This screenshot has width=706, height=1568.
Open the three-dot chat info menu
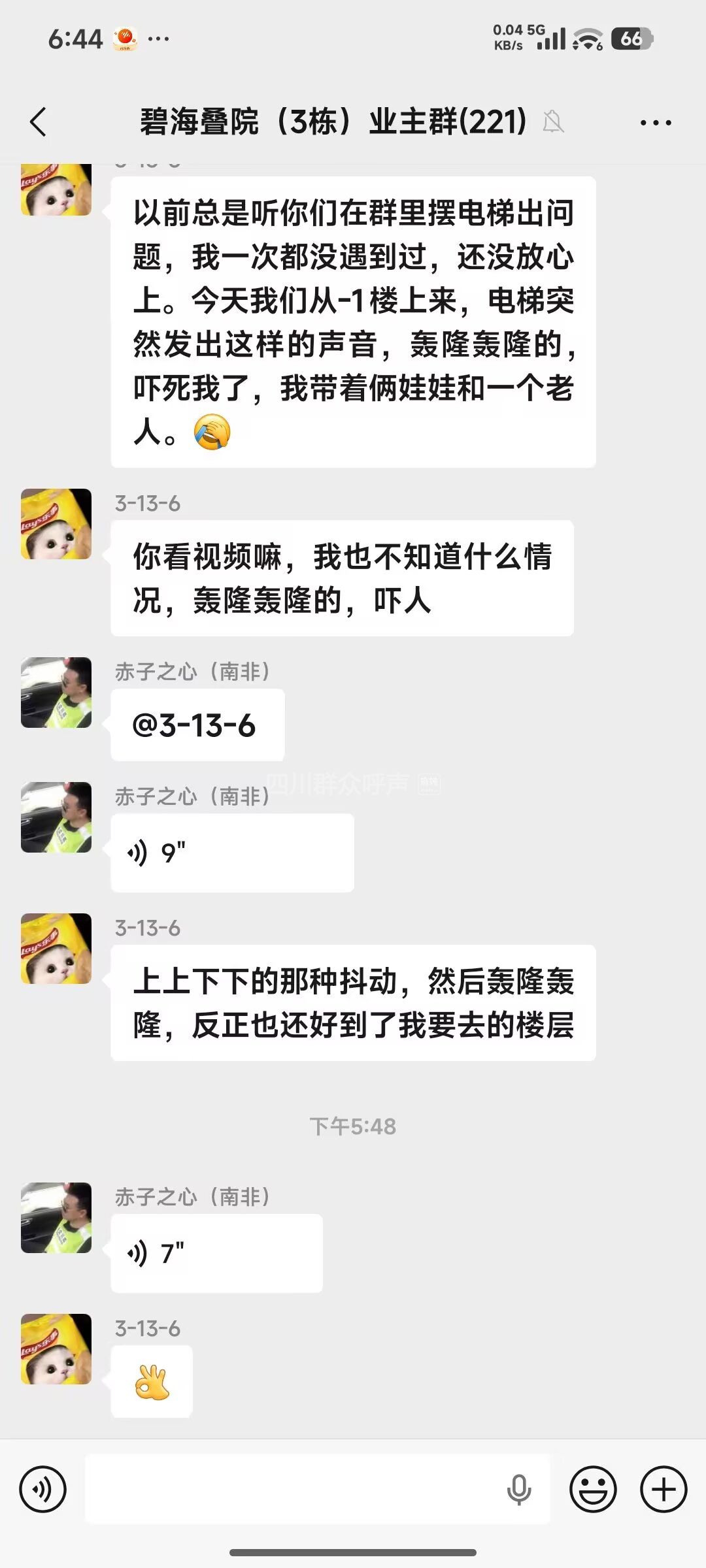656,122
